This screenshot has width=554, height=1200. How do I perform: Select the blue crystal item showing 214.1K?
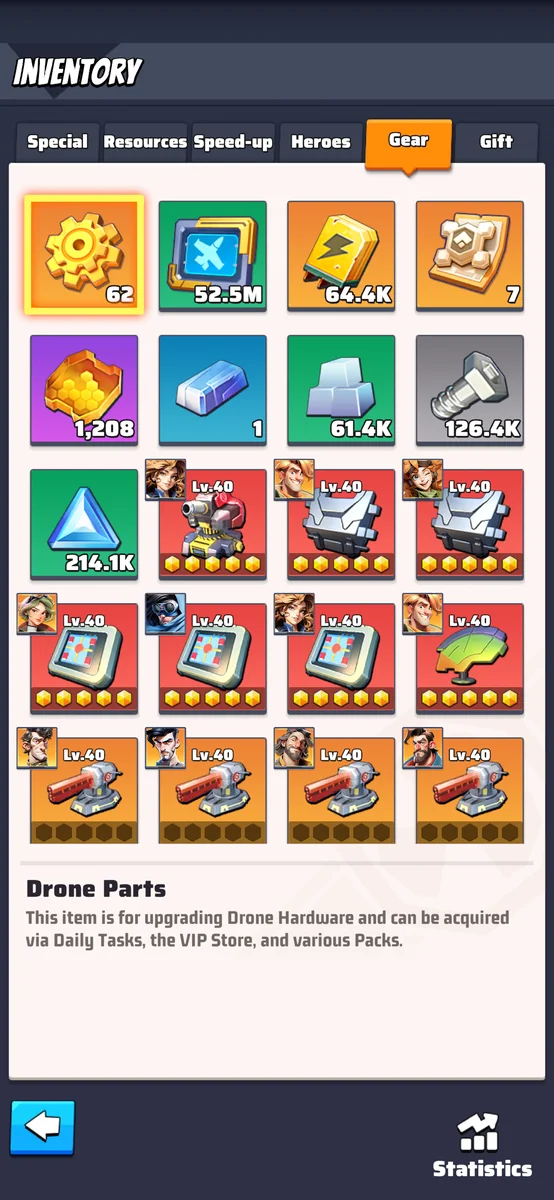click(84, 524)
